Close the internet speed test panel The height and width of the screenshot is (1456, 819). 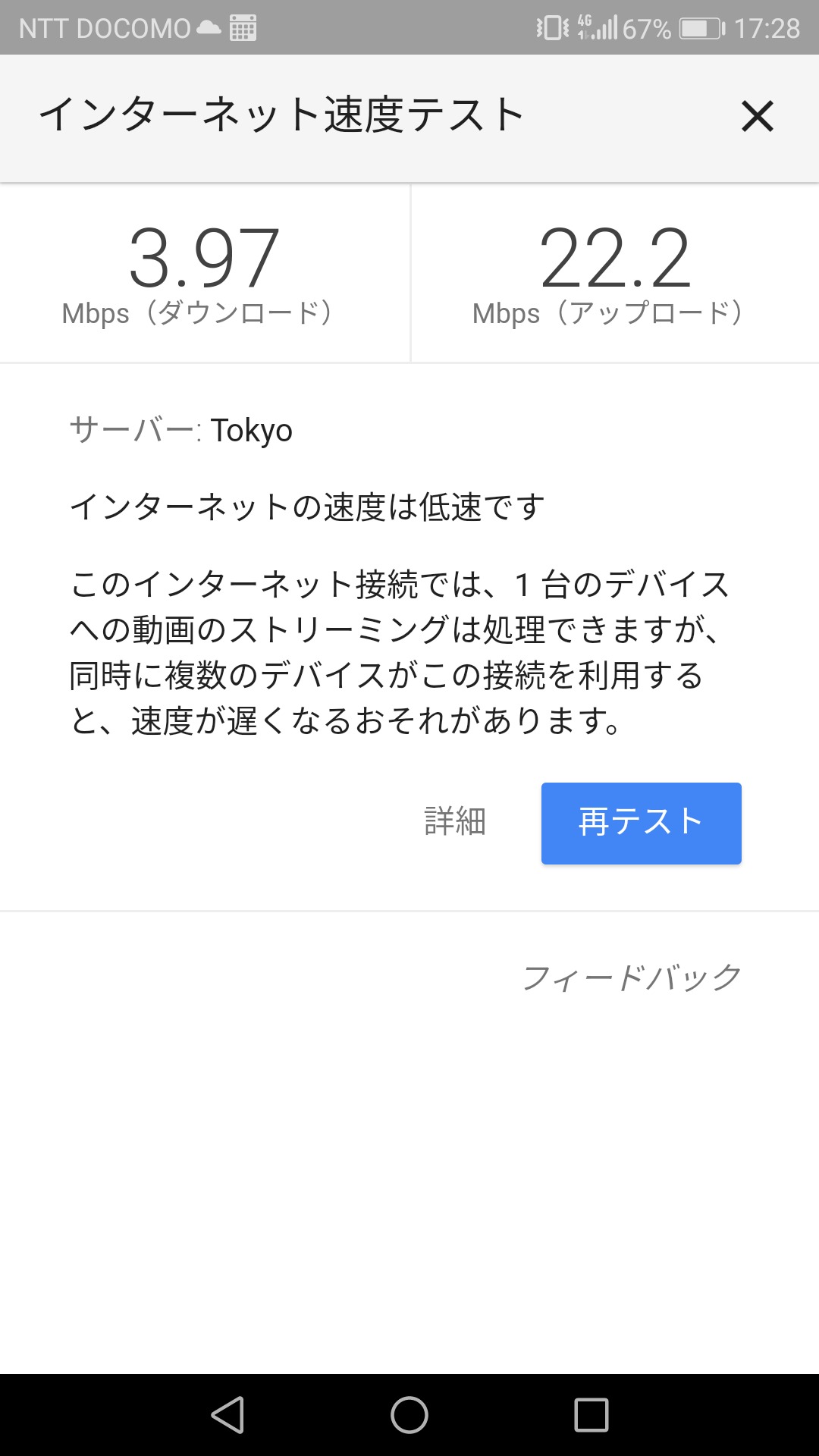coord(757,117)
